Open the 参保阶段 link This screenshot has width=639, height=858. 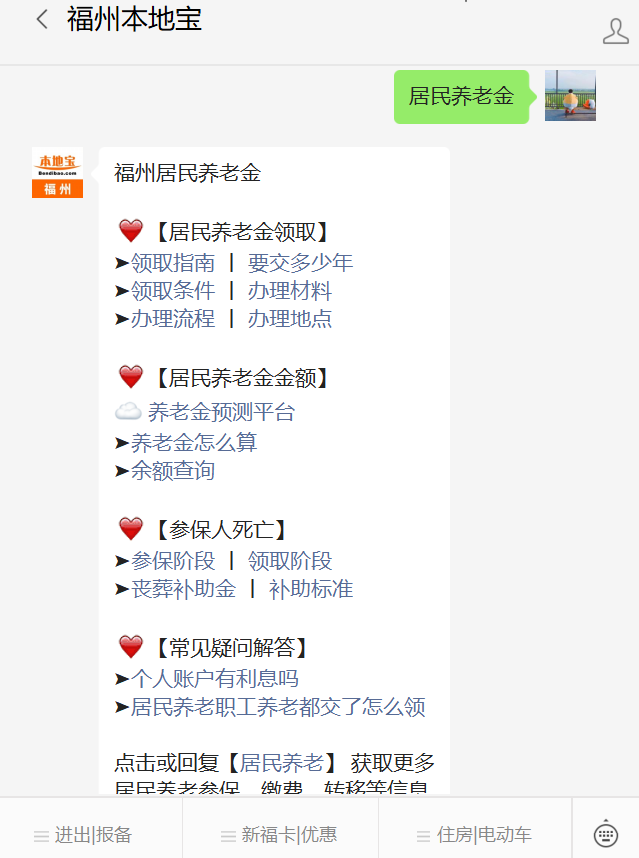(172, 561)
